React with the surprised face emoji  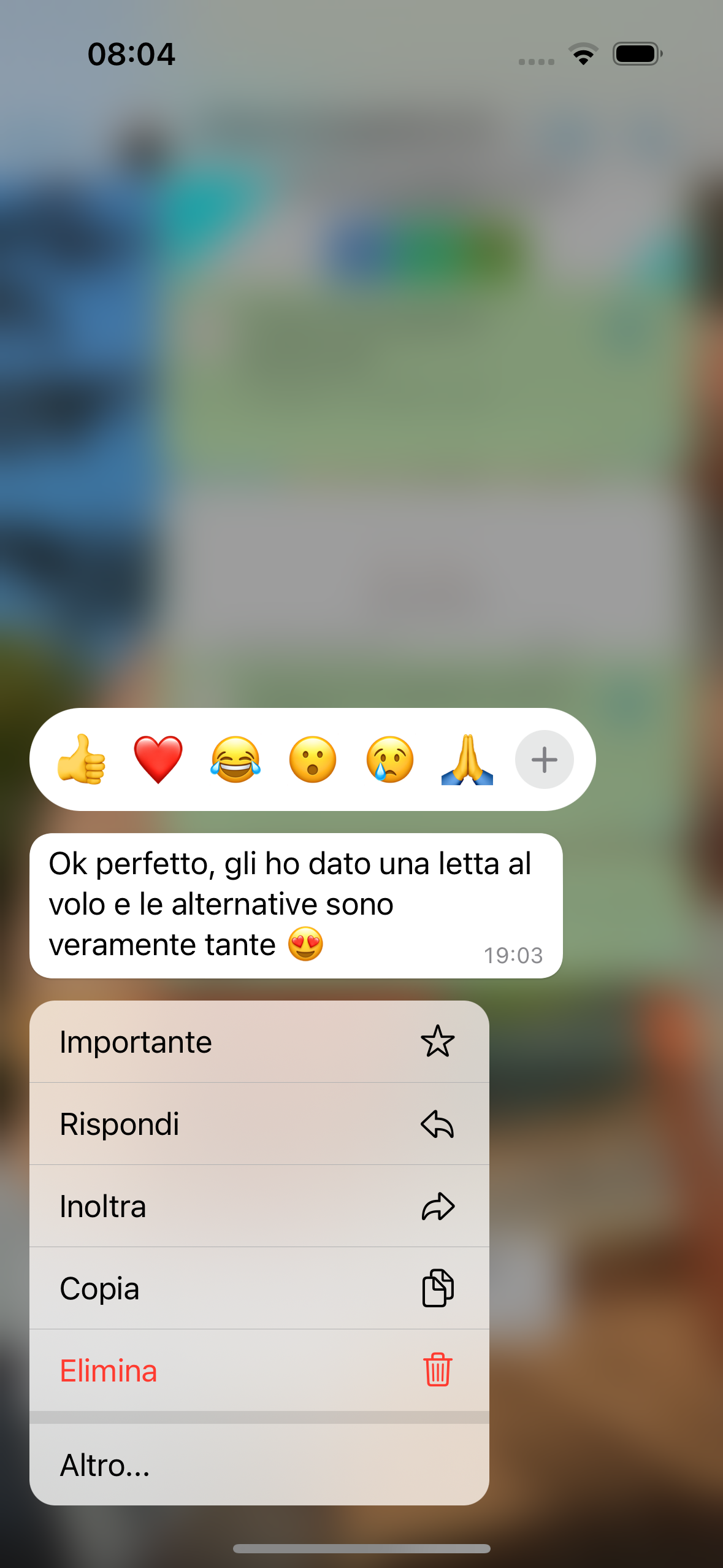(313, 759)
